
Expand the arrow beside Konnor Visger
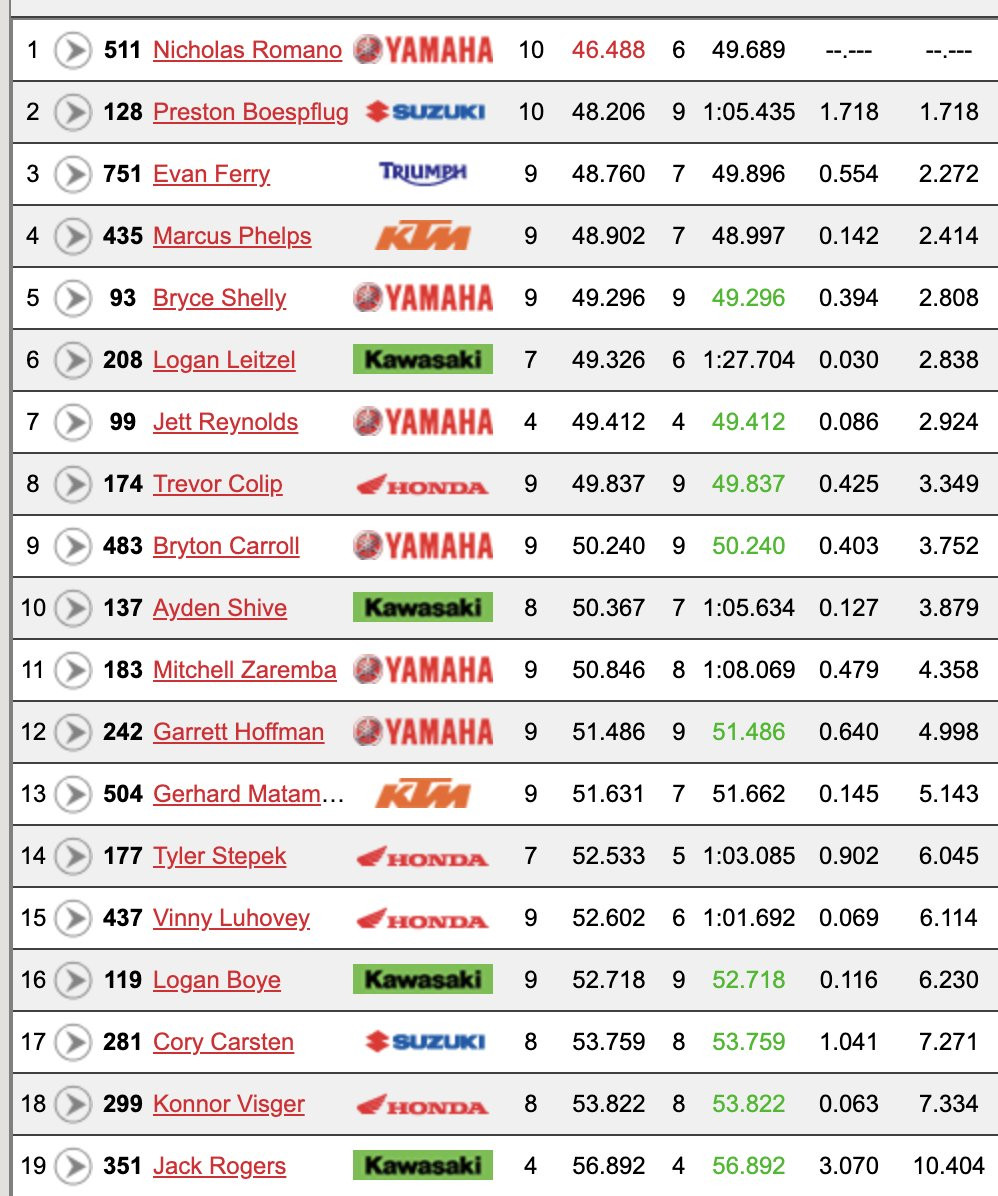(72, 1104)
